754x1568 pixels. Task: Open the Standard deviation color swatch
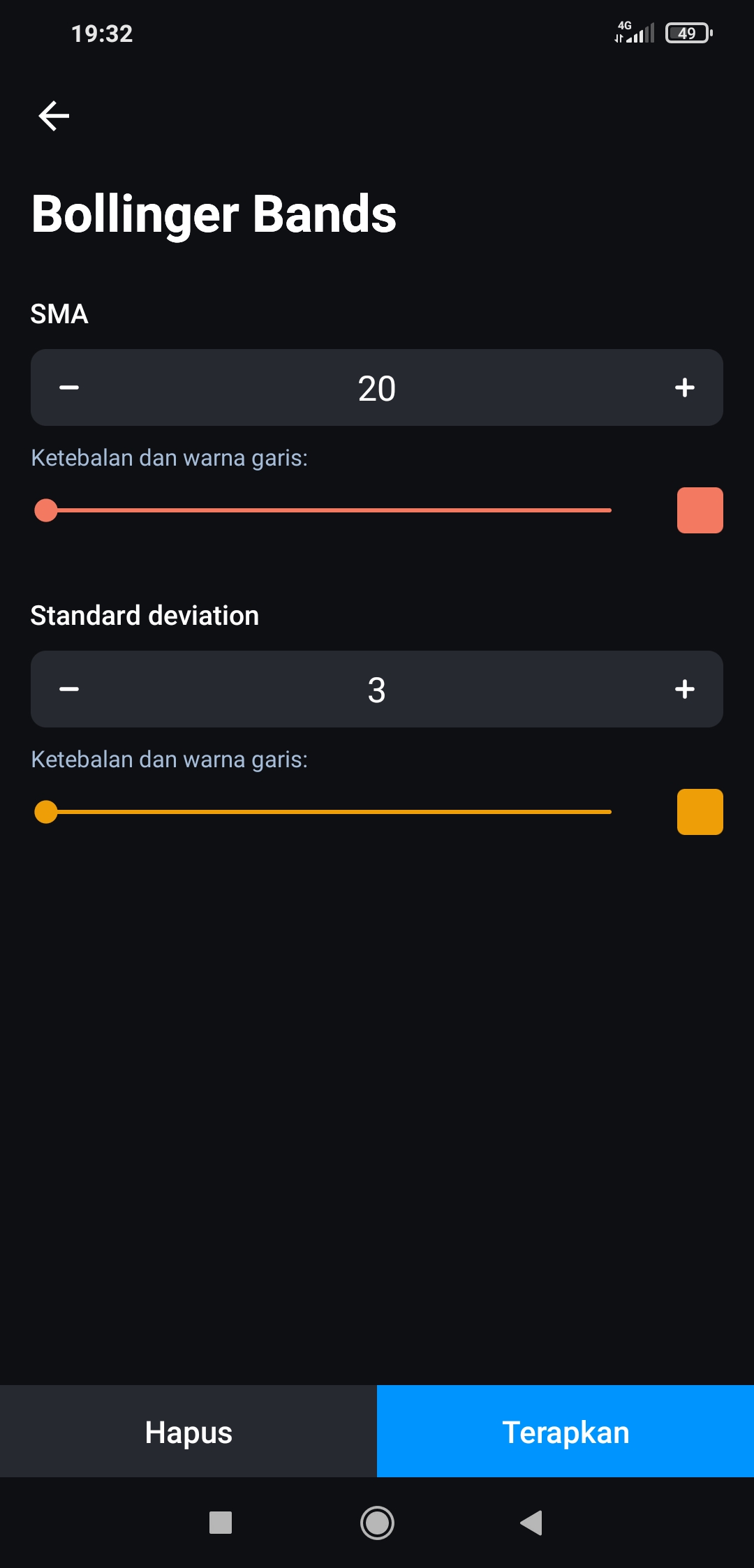700,812
